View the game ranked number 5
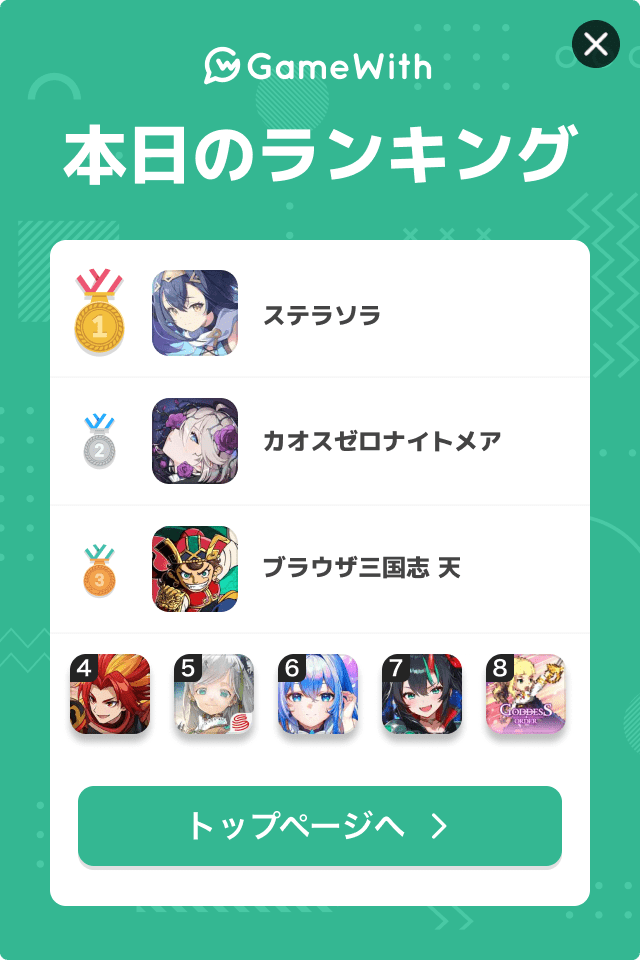The height and width of the screenshot is (960, 640). coord(214,694)
